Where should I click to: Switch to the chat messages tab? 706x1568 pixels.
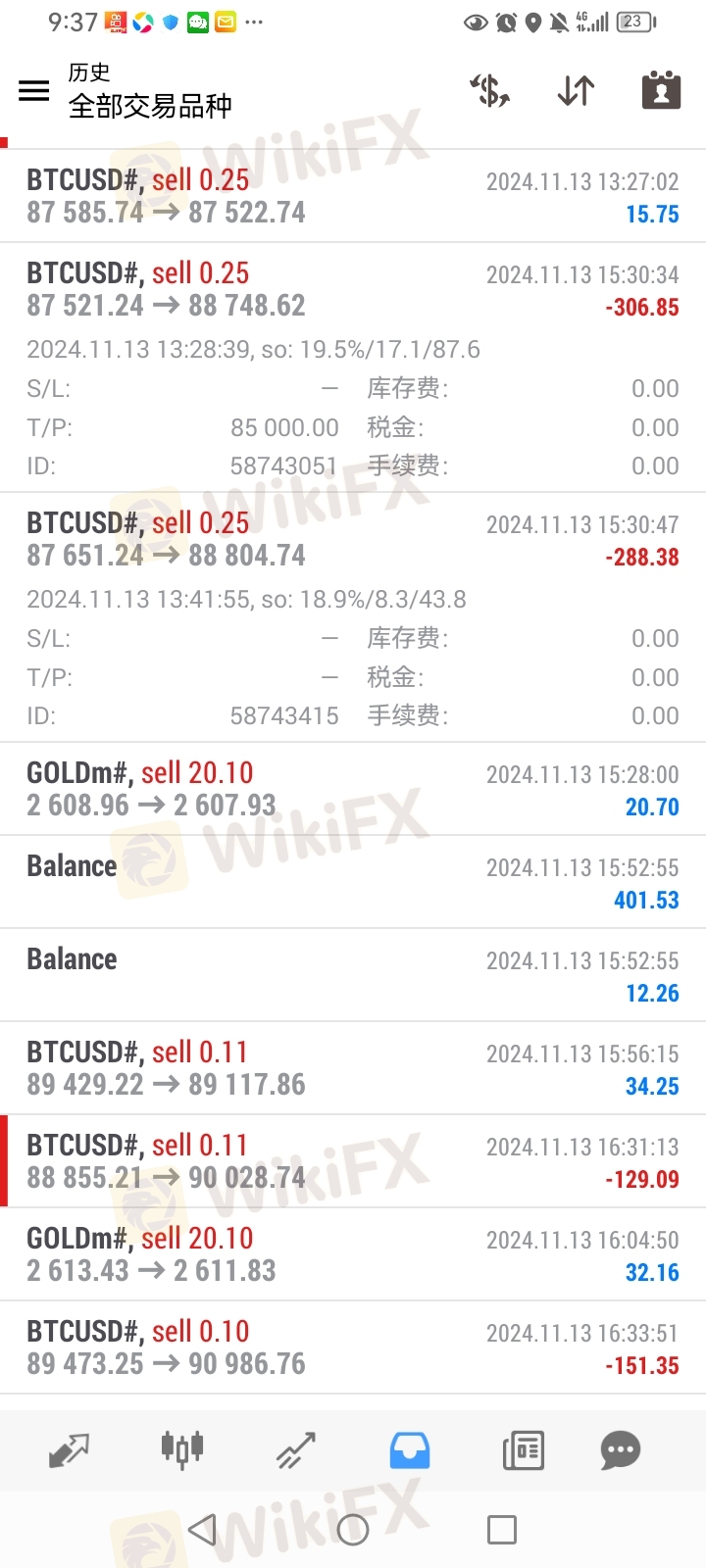click(x=620, y=1450)
